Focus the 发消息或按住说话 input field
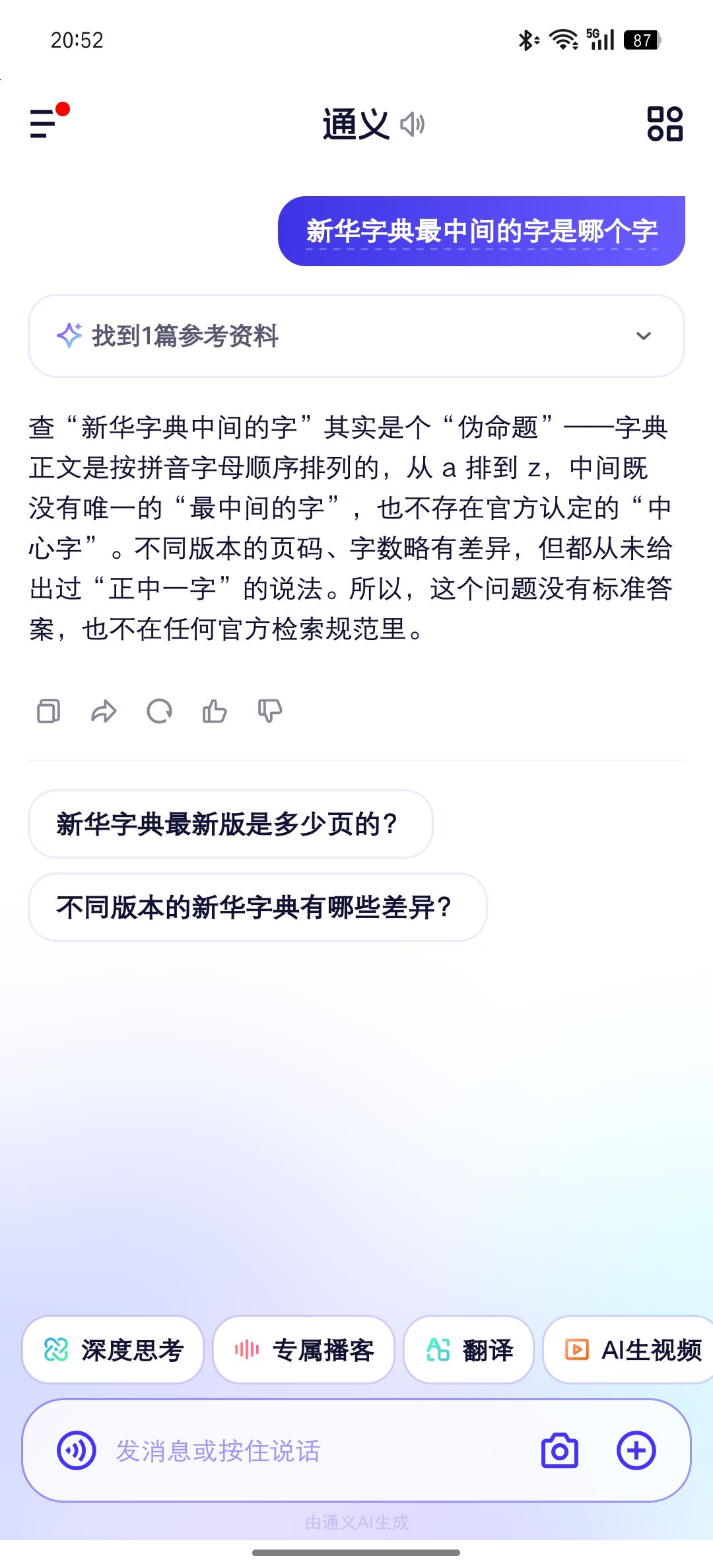The height and width of the screenshot is (1568, 713). click(x=317, y=1450)
